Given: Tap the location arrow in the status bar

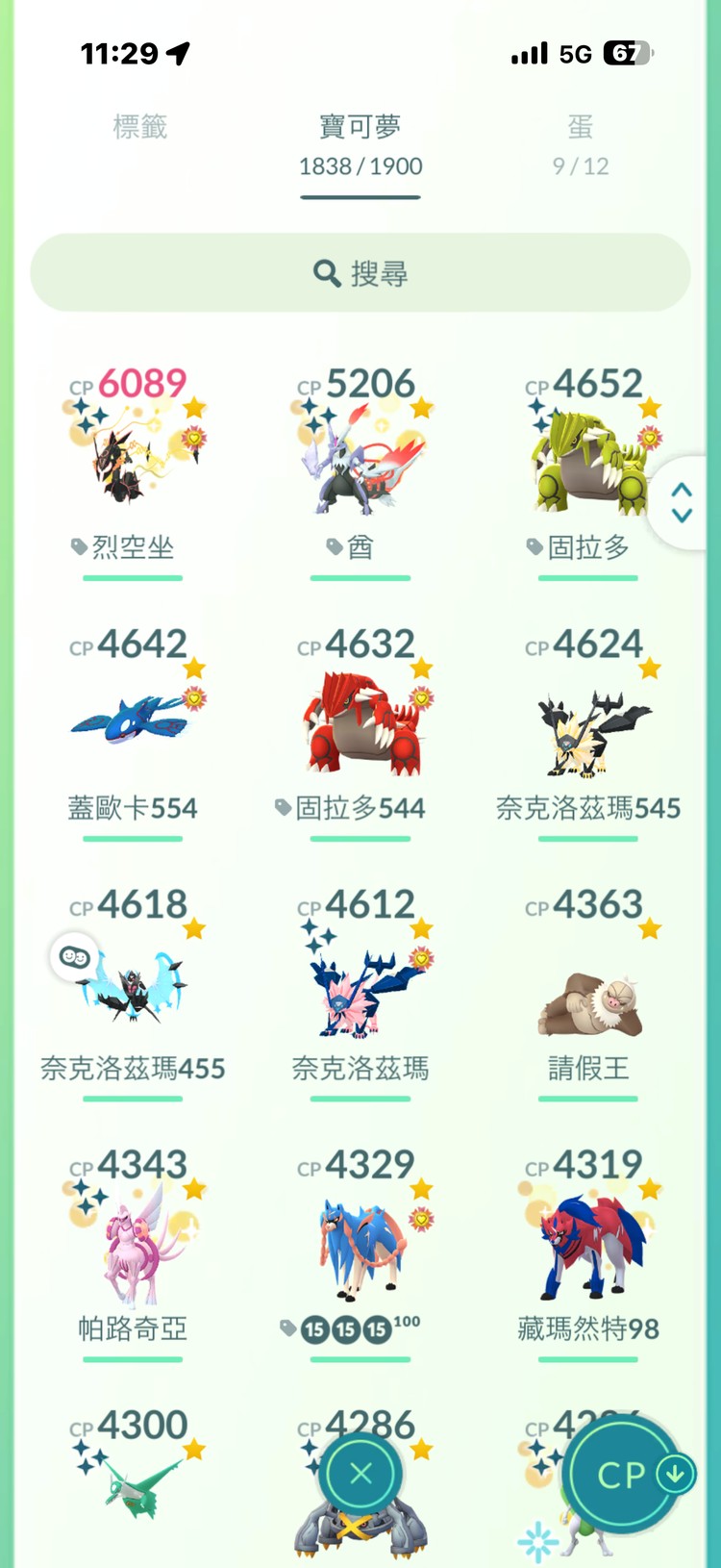Looking at the screenshot, I should coord(178,55).
